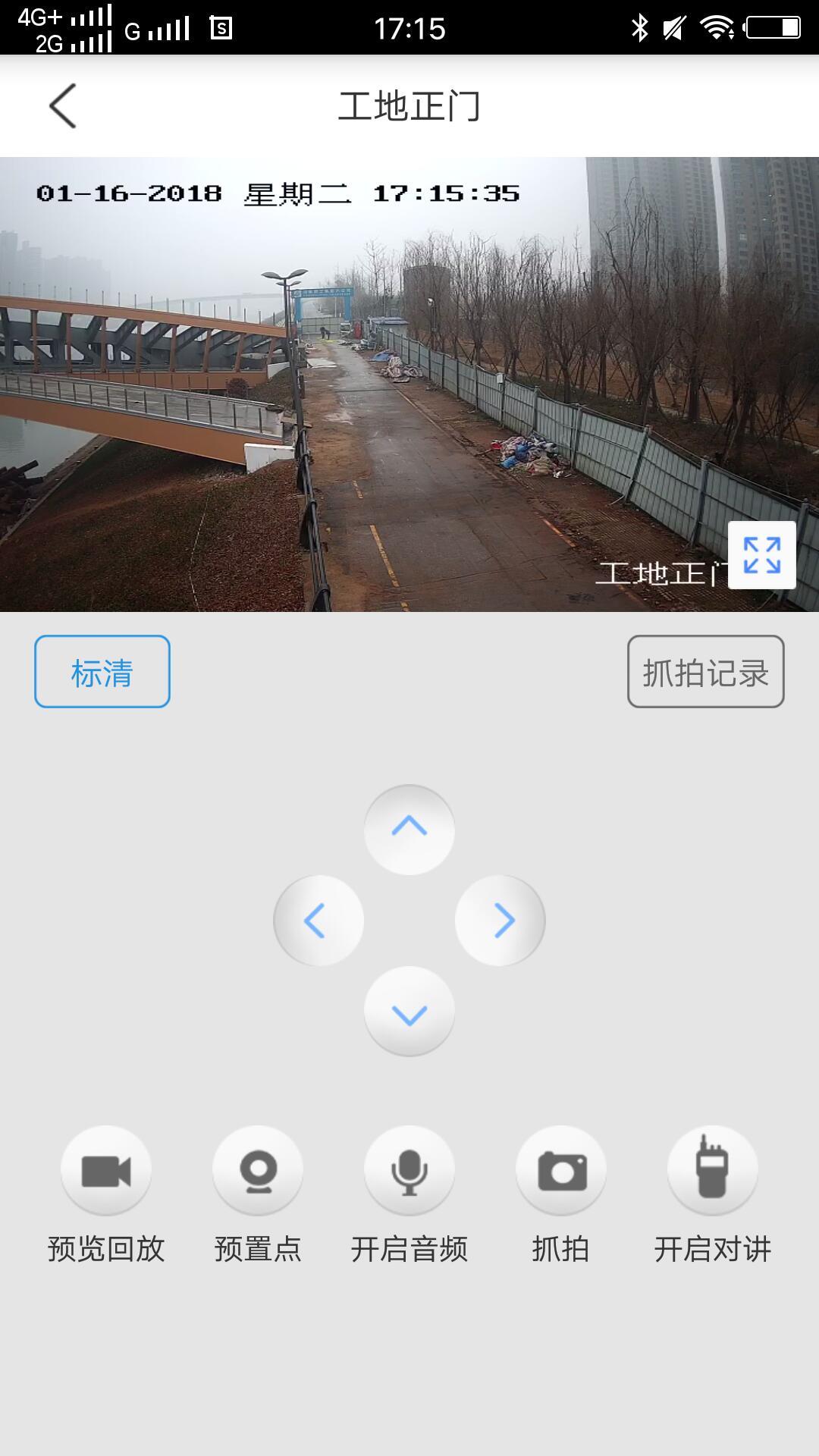
Task: Open the 工地正门 camera title bar
Action: click(x=409, y=106)
